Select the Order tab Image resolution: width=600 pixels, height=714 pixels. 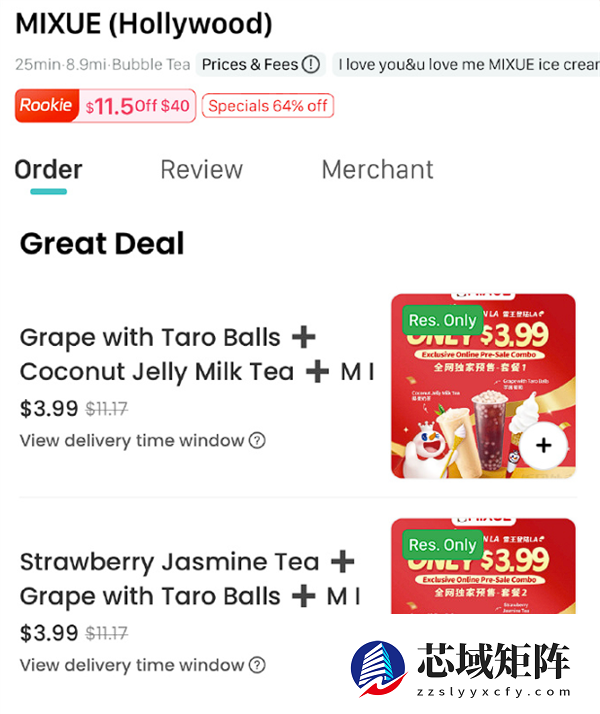click(48, 169)
